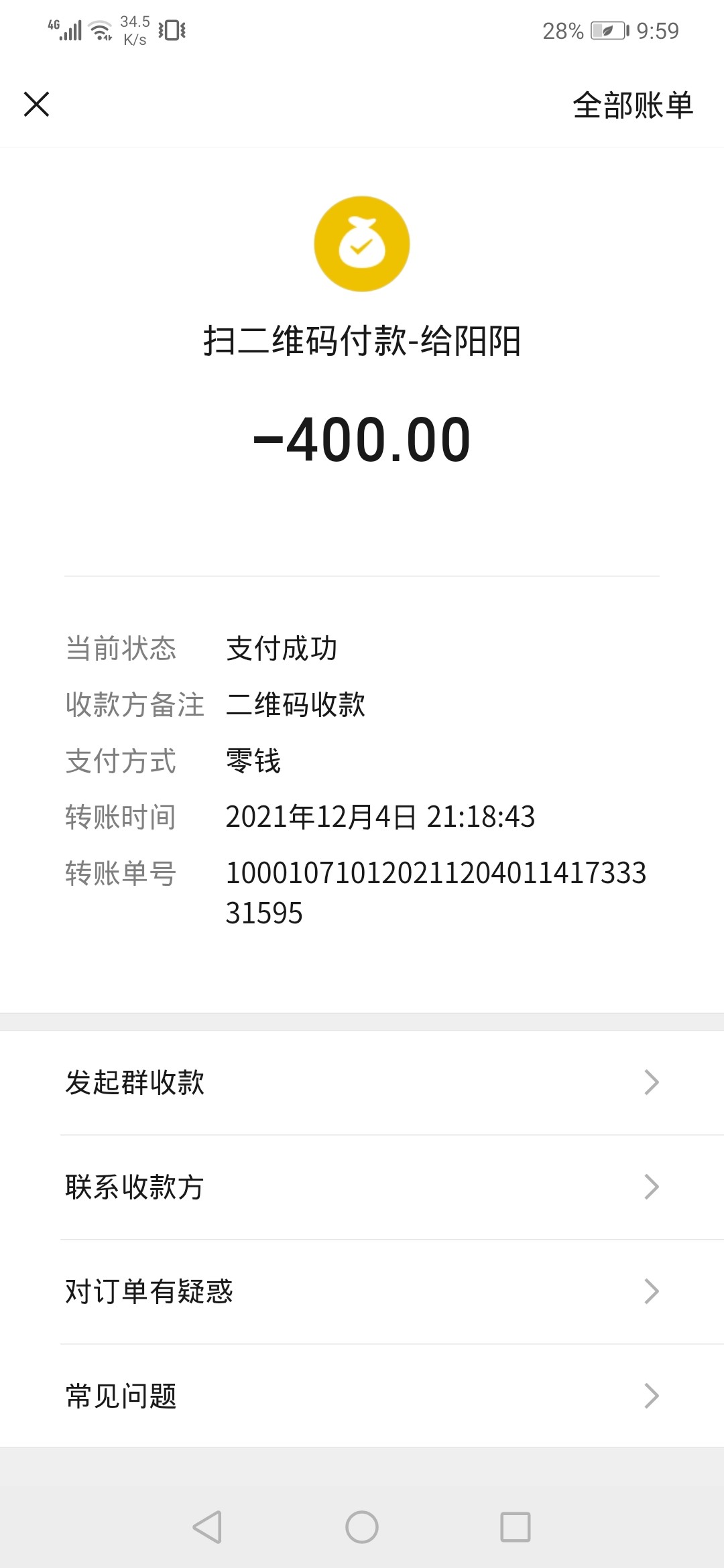Tap the vibrate mode status icon
The height and width of the screenshot is (1568, 724).
[x=172, y=29]
